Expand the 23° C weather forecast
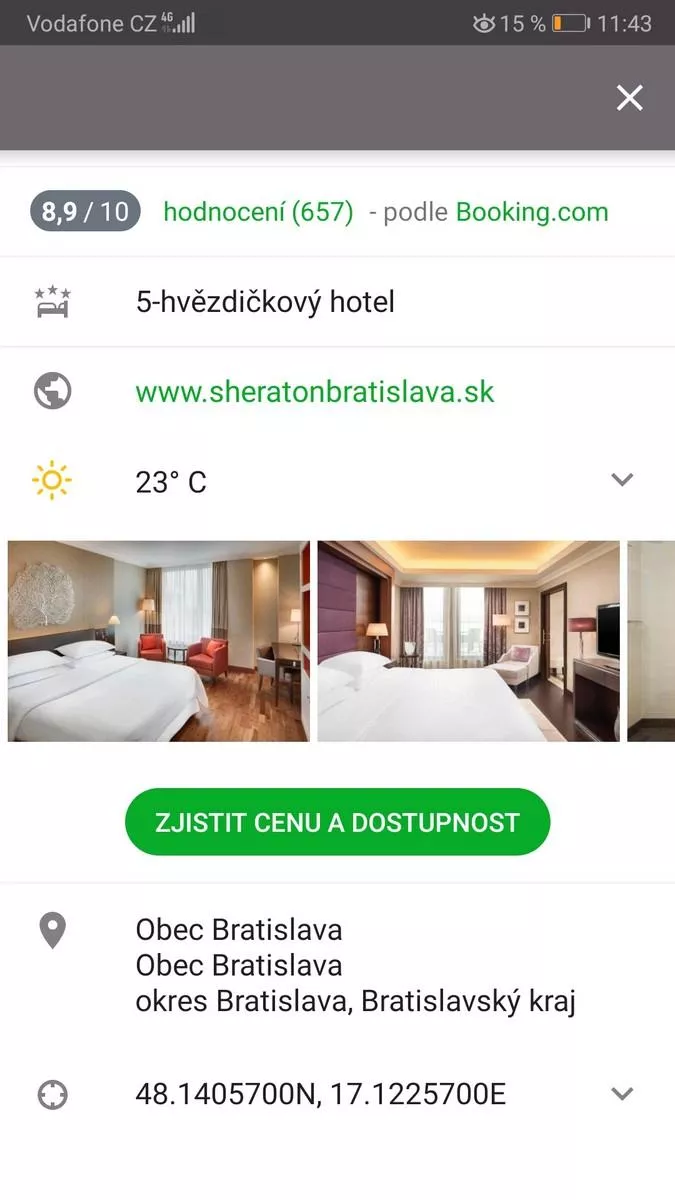This screenshot has width=675, height=1200. coord(622,480)
